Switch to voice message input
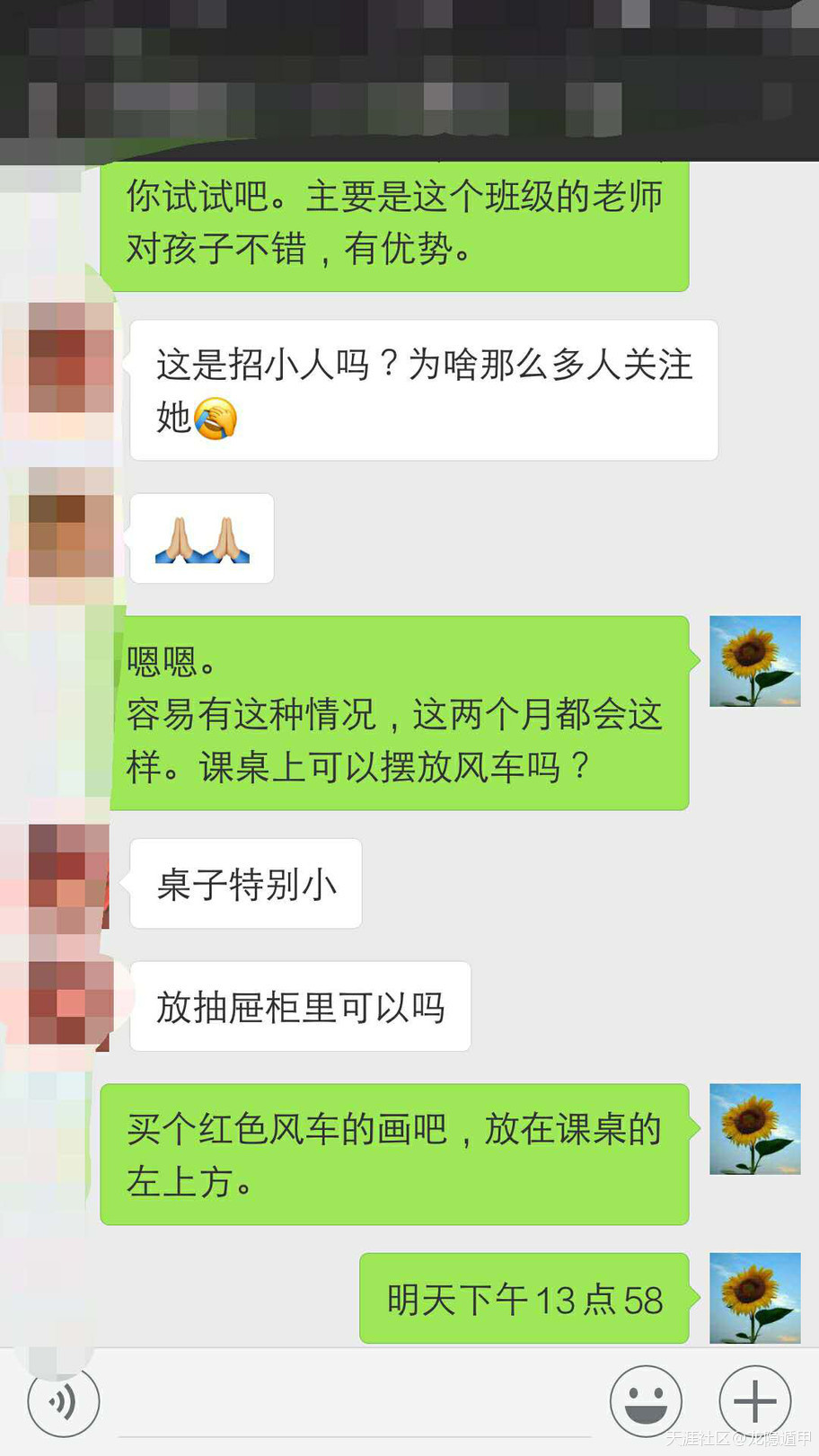Screen dimensions: 819x1456 (x=63, y=1401)
